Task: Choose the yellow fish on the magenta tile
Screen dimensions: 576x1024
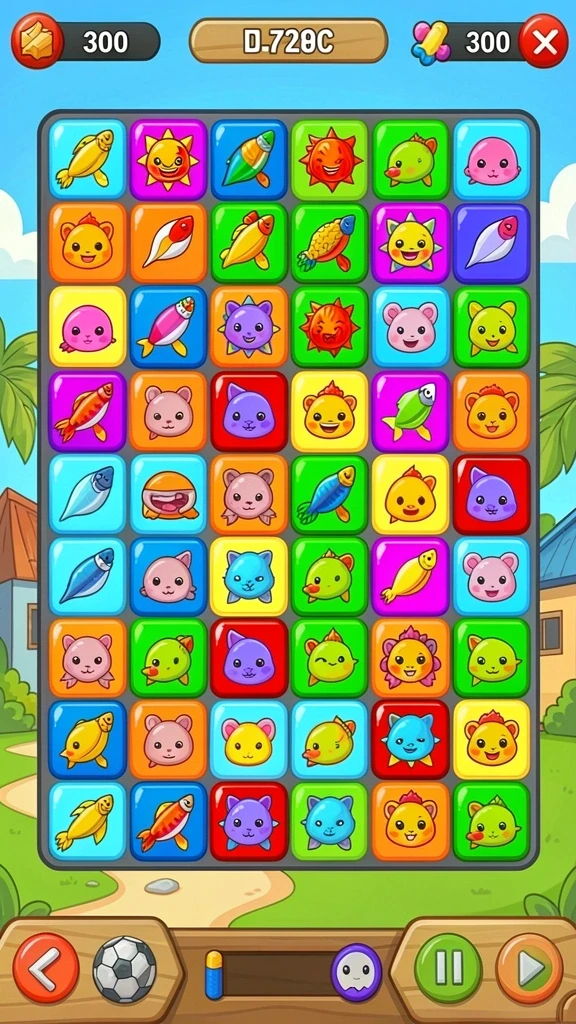Action: 410,577
